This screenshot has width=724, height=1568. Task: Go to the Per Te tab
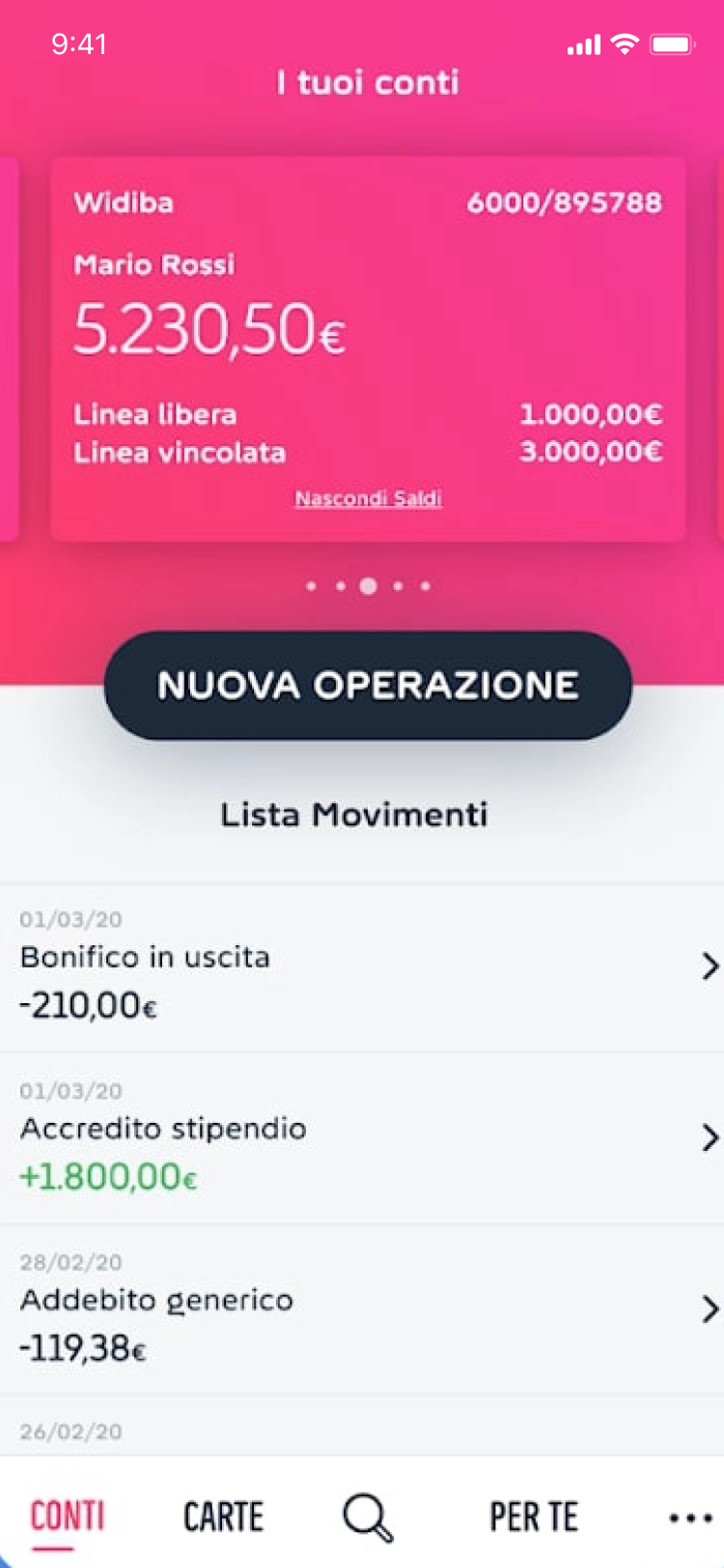533,1517
